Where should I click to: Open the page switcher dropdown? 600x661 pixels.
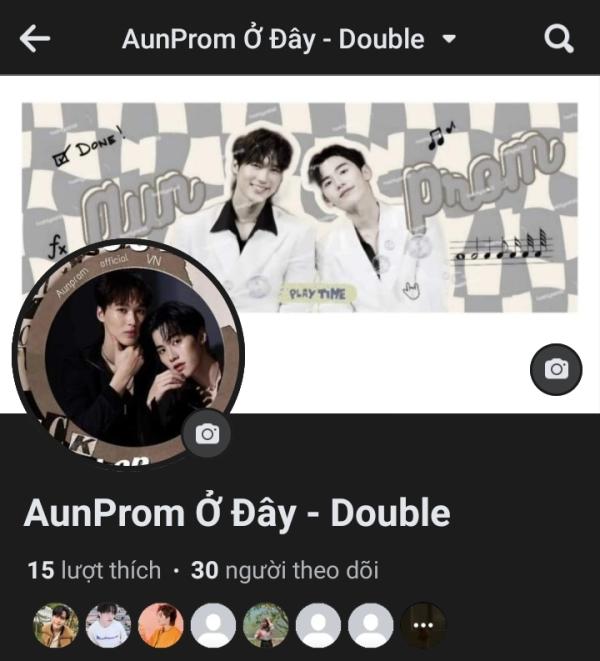449,40
